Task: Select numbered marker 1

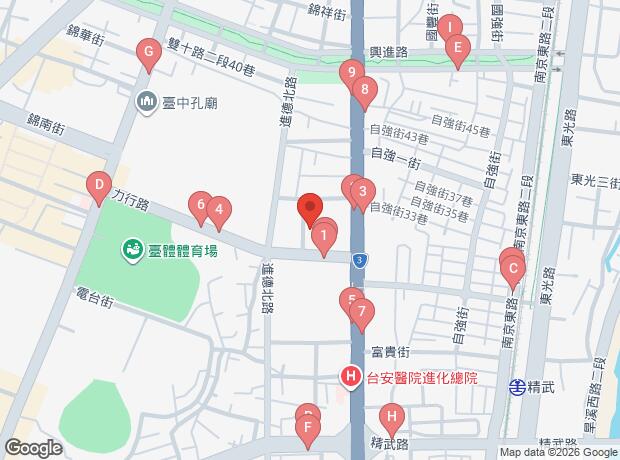Action: (323, 237)
